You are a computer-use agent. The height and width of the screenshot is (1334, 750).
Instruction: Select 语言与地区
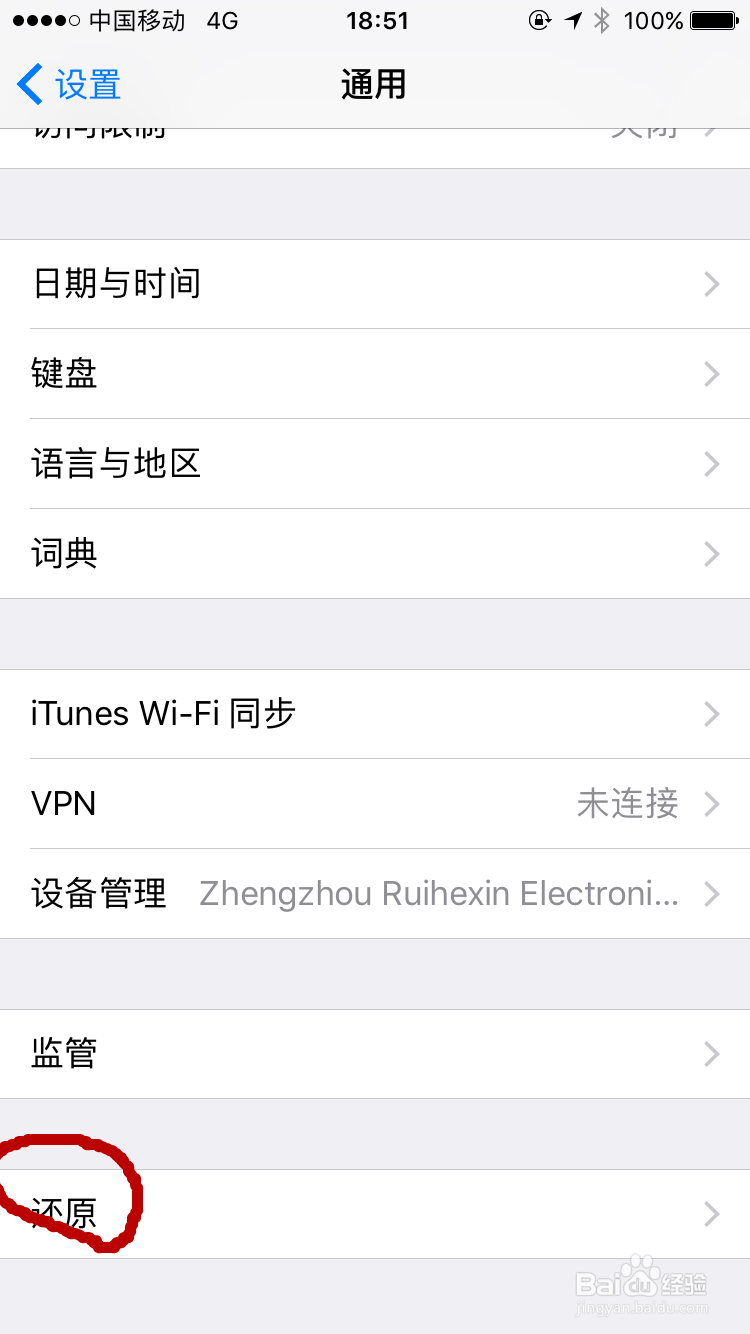(x=375, y=464)
